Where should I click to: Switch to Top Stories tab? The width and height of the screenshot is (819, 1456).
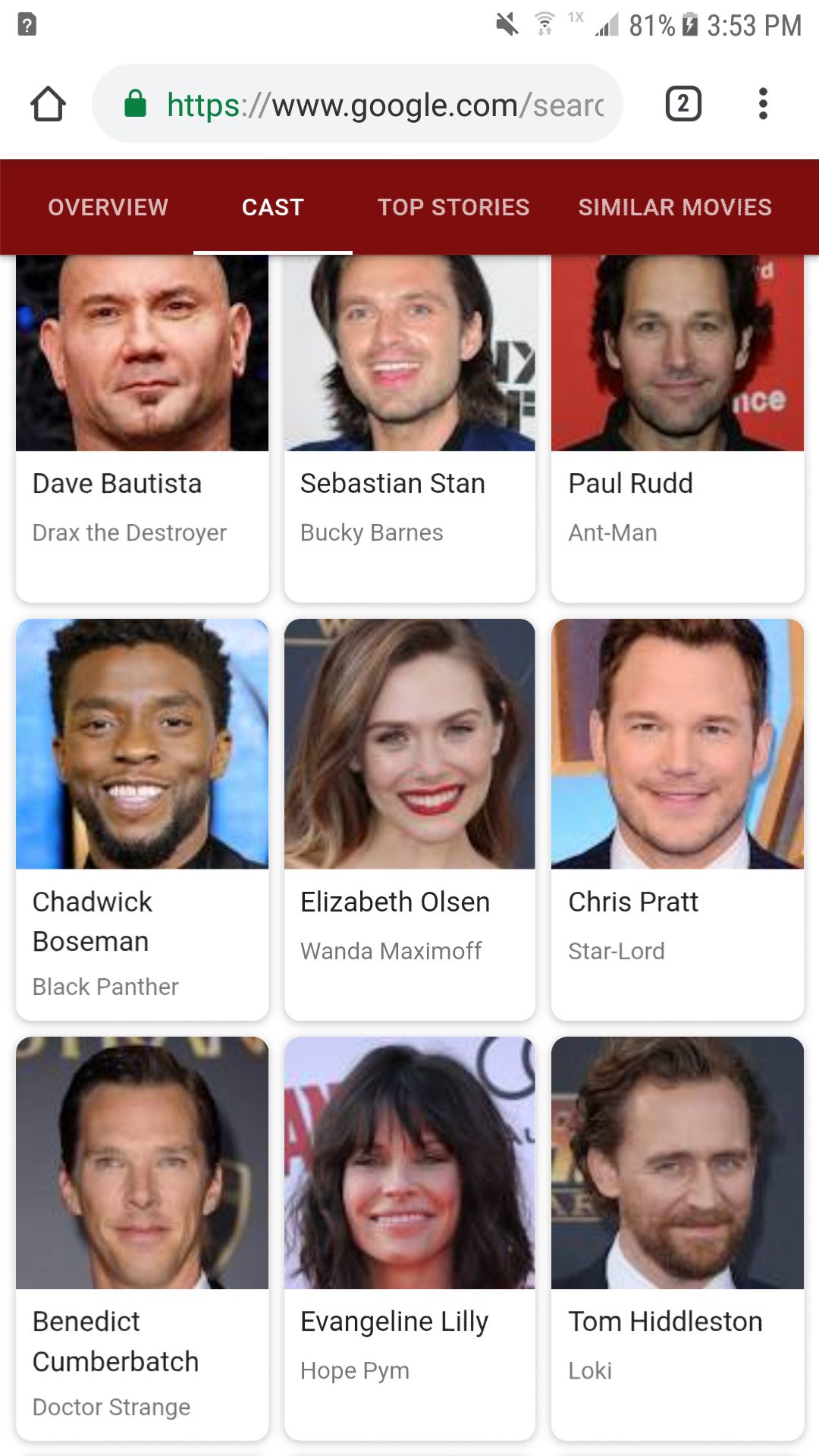point(453,207)
